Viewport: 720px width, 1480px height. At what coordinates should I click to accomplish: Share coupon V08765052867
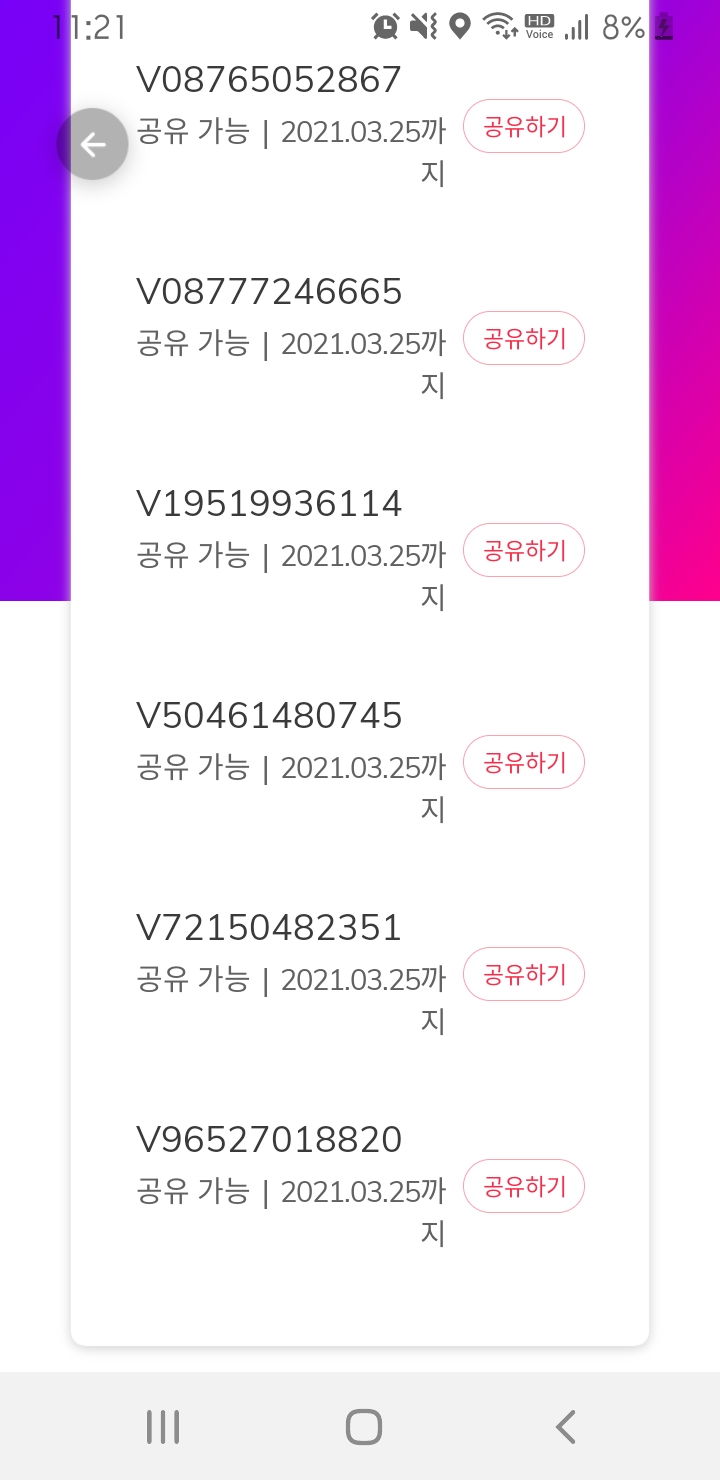point(524,127)
